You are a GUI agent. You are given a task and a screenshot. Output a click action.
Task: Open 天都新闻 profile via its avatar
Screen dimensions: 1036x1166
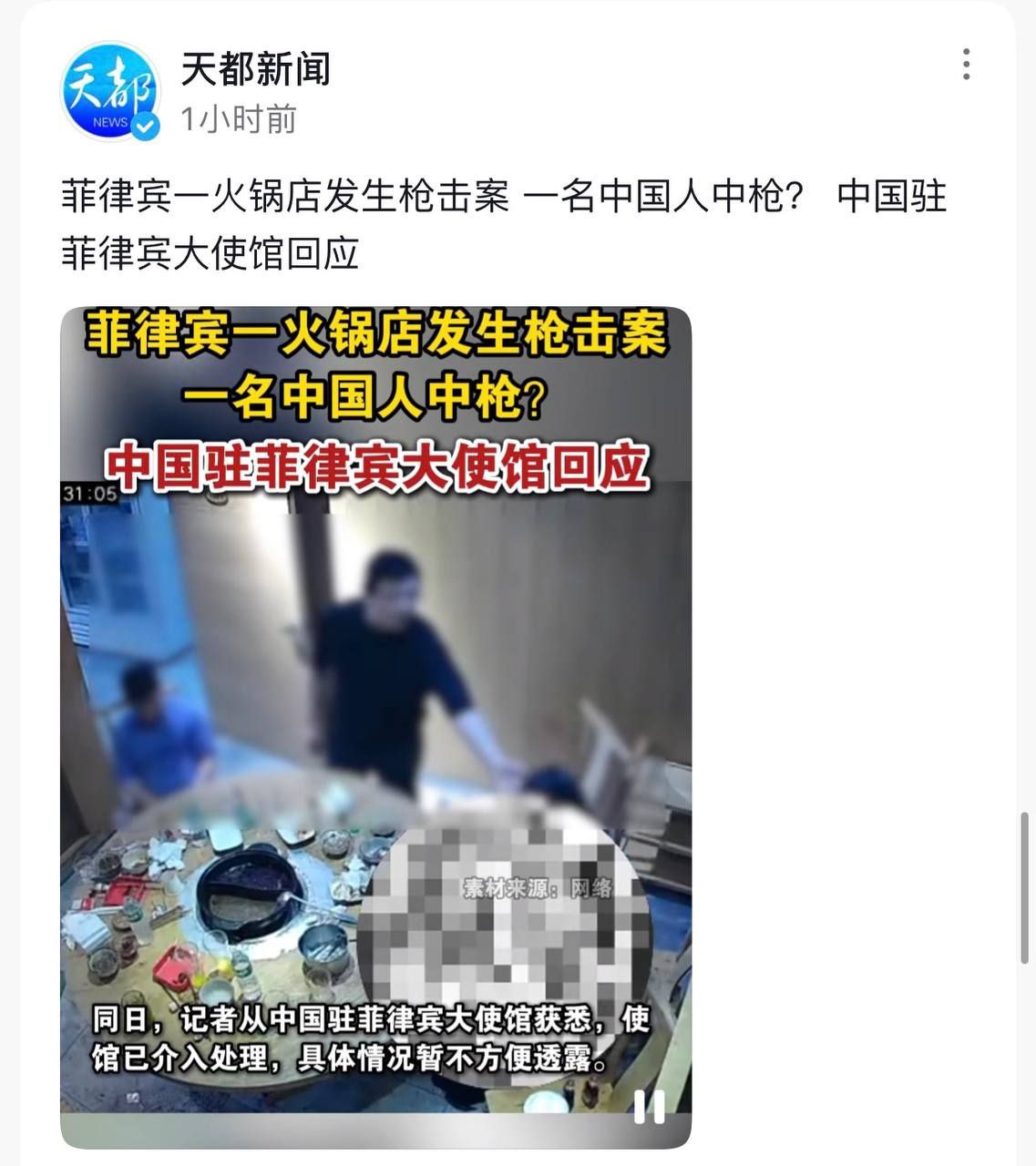coord(109,91)
